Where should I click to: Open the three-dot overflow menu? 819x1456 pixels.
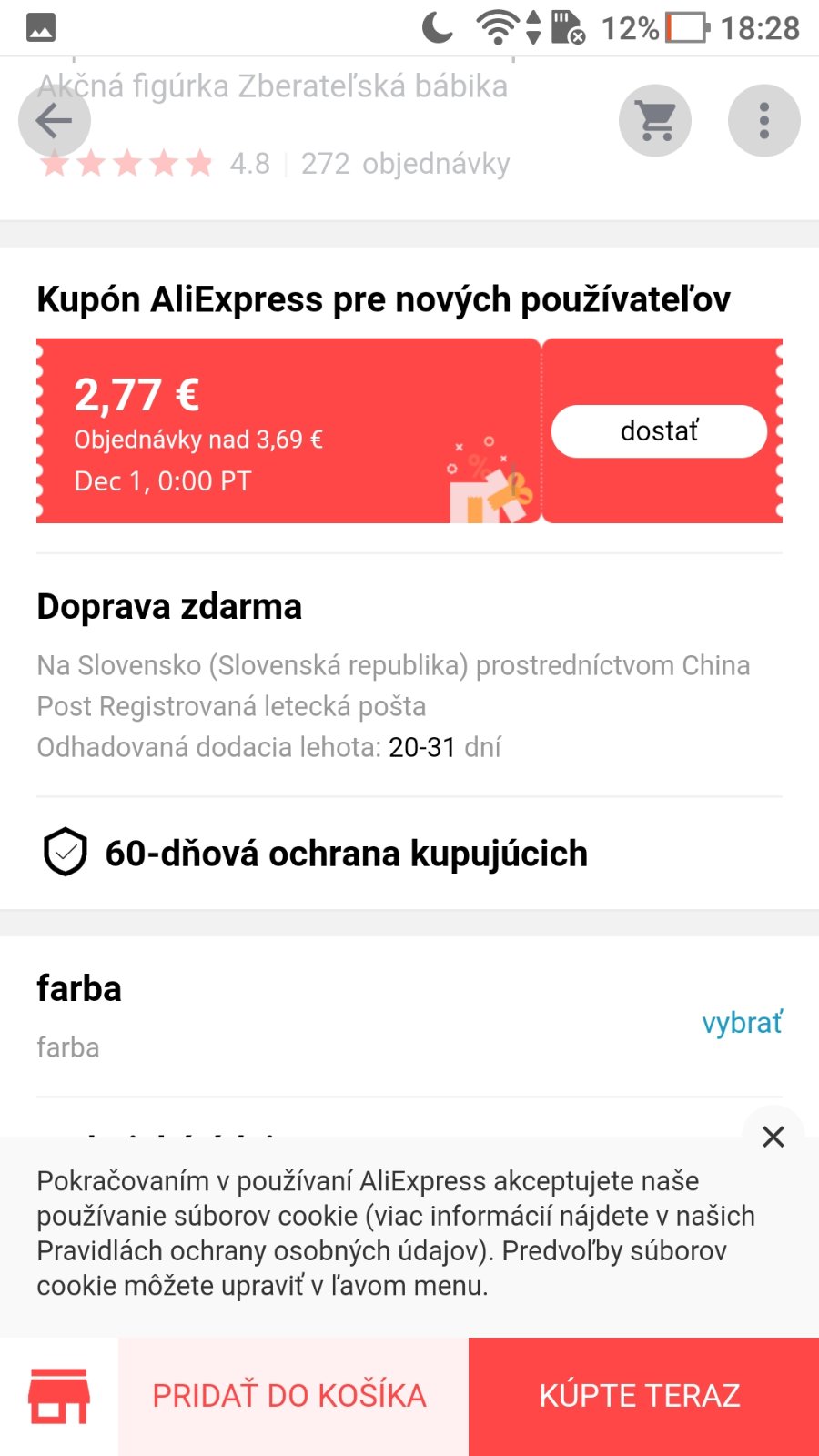763,120
